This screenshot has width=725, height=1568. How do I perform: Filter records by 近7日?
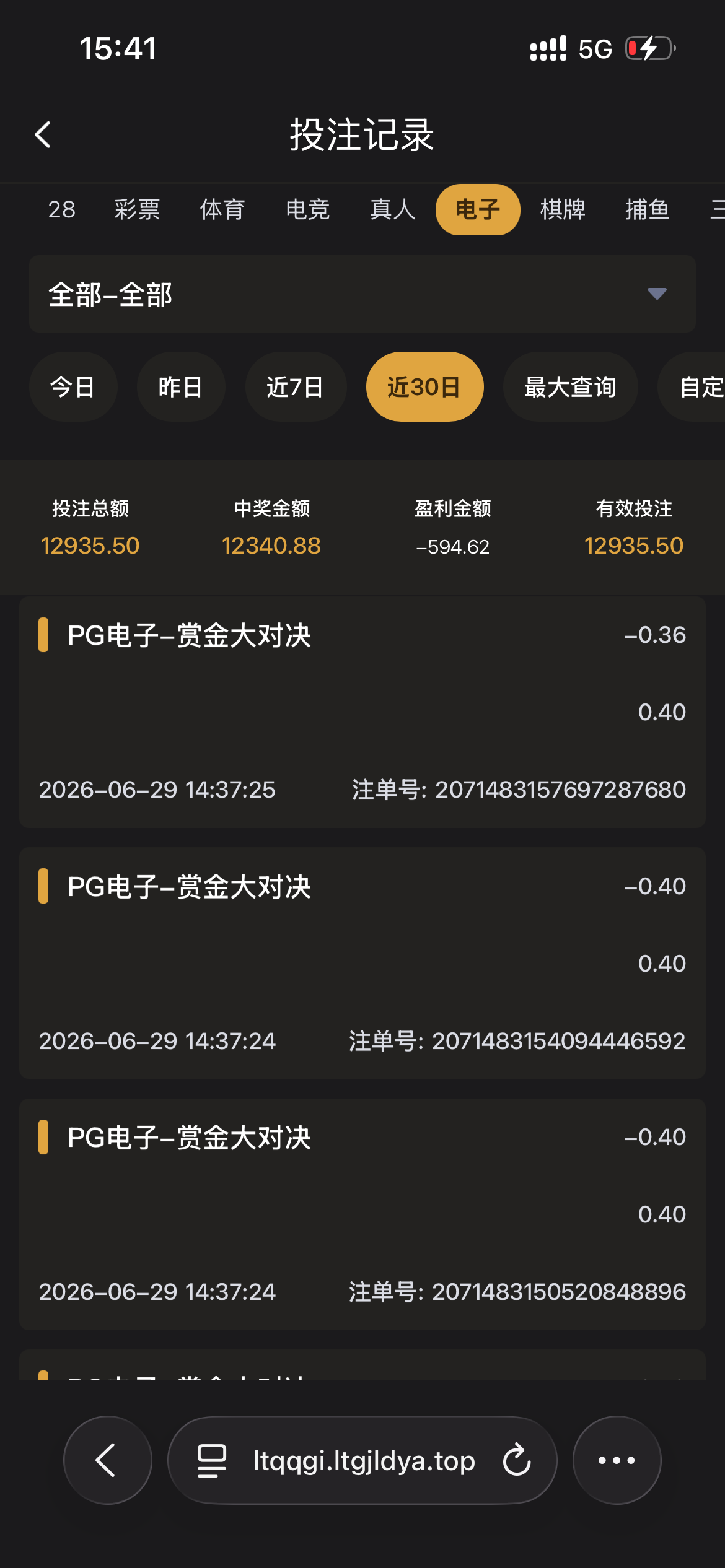click(296, 387)
